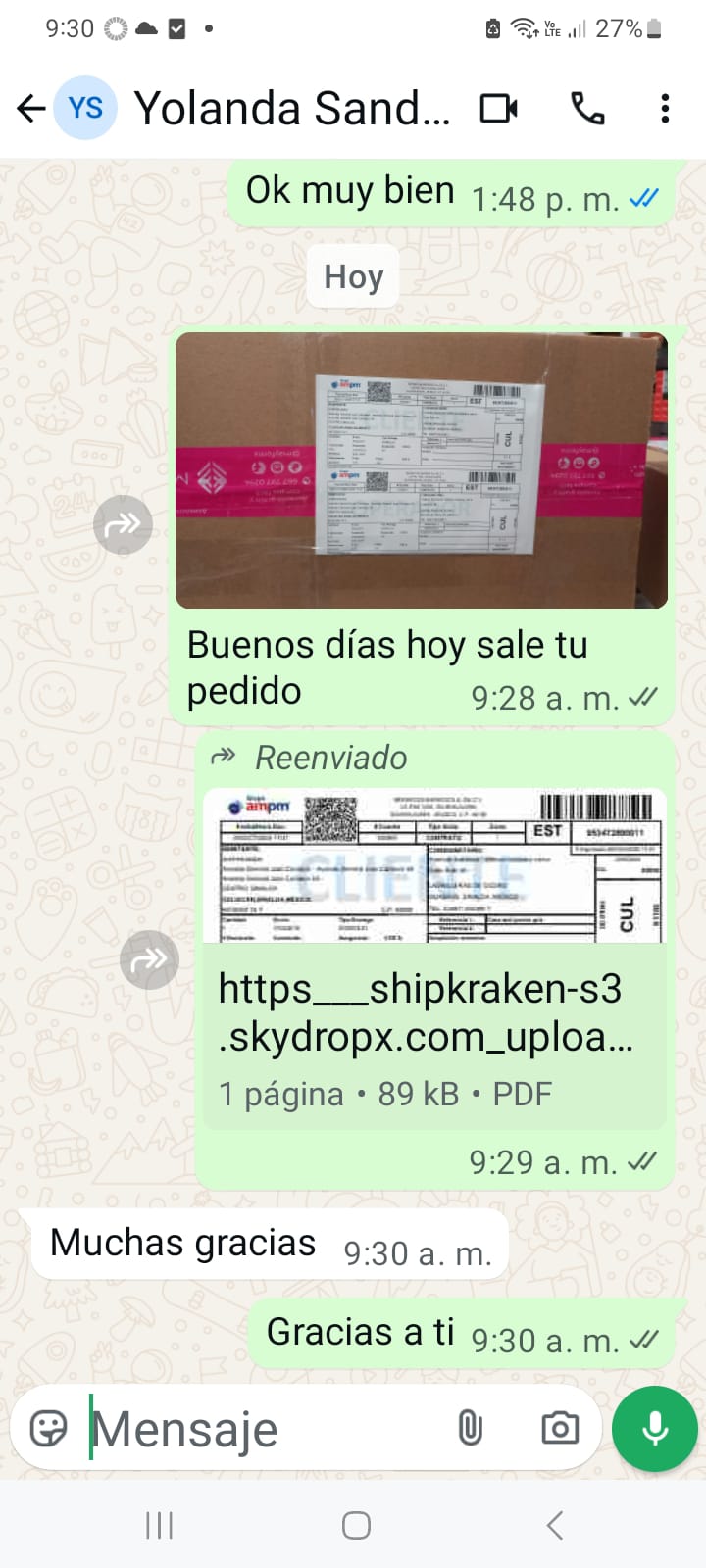Open the chat overflow menu
The height and width of the screenshot is (1568, 706).
click(x=665, y=109)
